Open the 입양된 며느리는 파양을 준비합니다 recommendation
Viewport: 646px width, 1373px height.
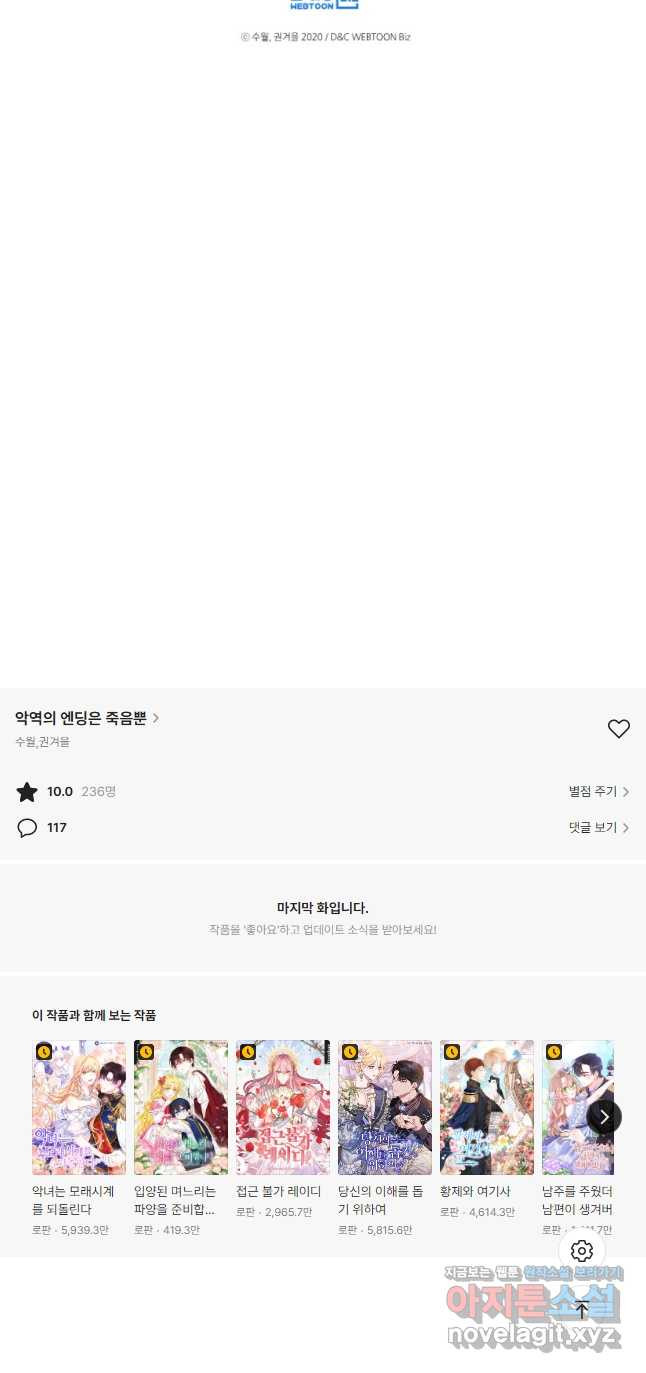pyautogui.click(x=181, y=1108)
